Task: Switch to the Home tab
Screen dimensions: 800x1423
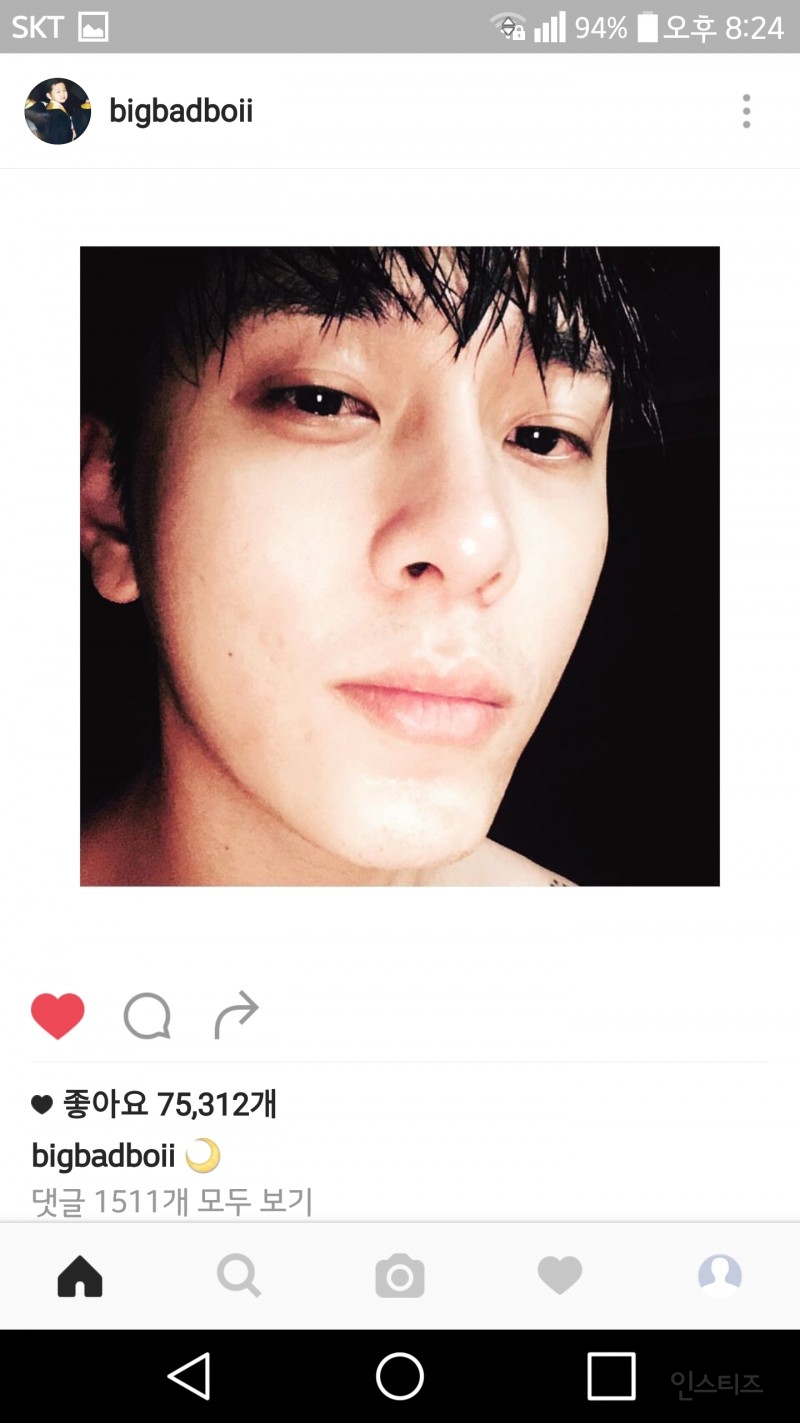Action: [80, 1276]
